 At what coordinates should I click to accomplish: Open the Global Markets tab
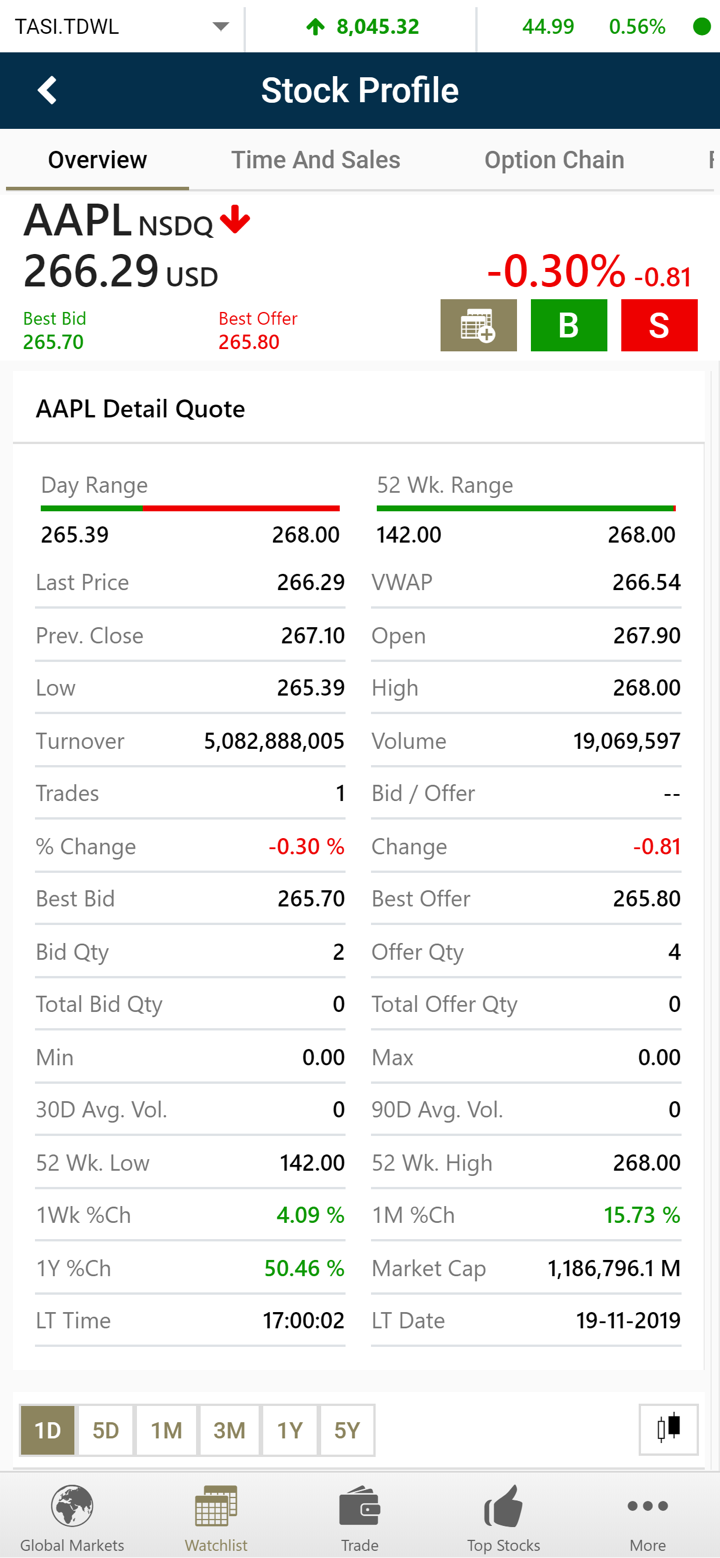click(x=72, y=1518)
